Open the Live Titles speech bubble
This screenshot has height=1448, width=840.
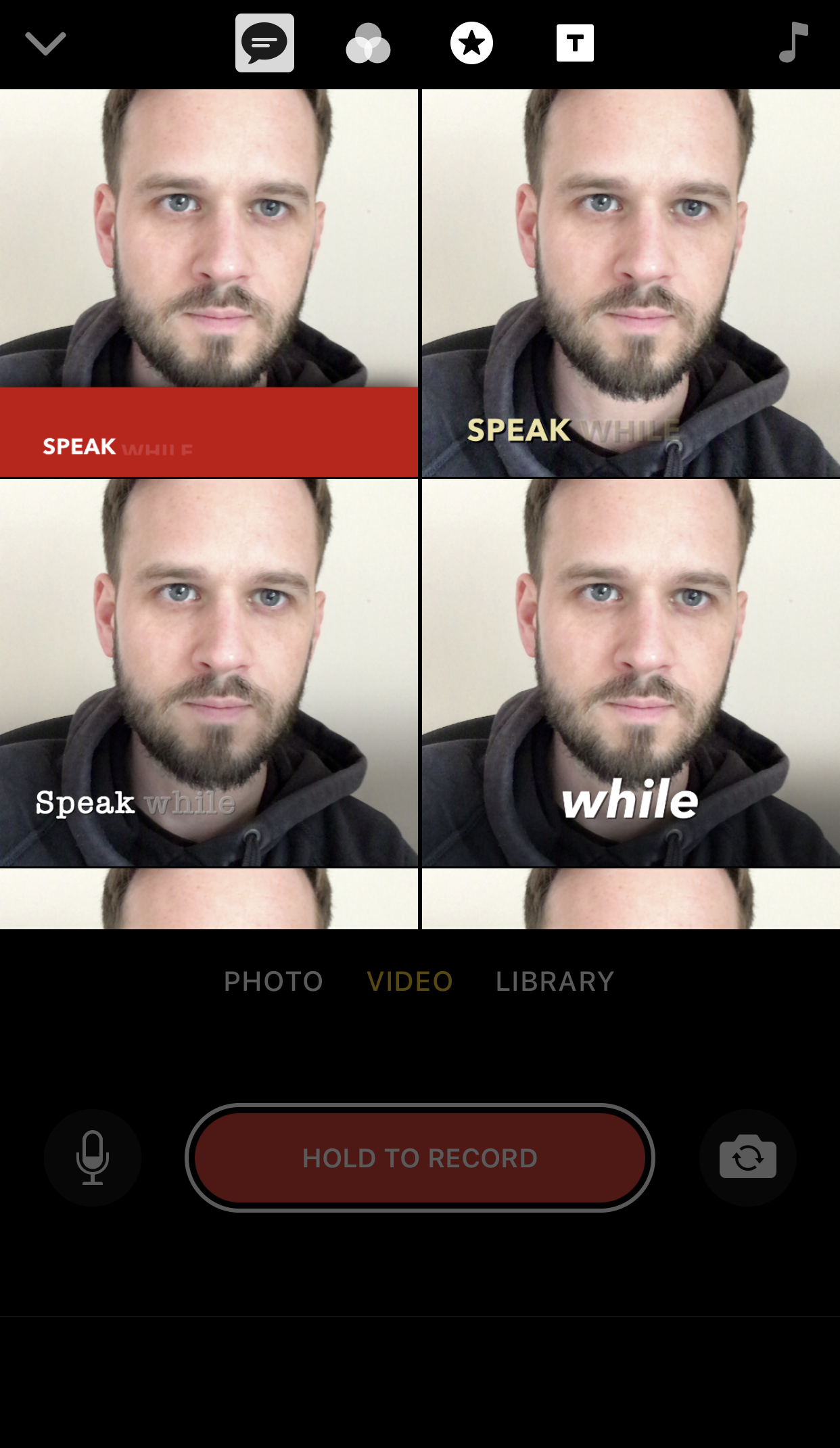coord(264,43)
